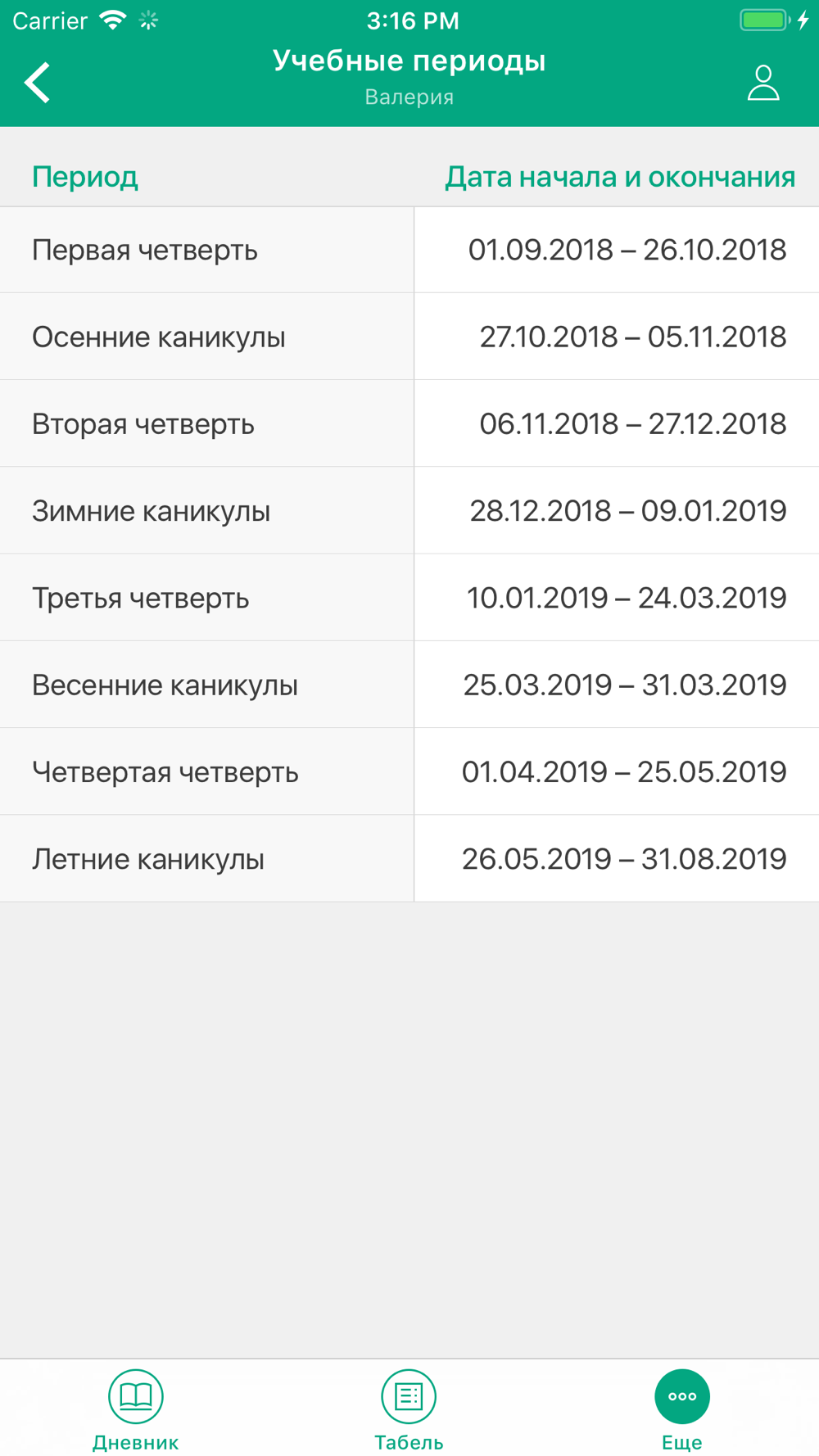Screen dimensions: 819x1456
Task: Go back using the header arrow
Action: [x=38, y=83]
